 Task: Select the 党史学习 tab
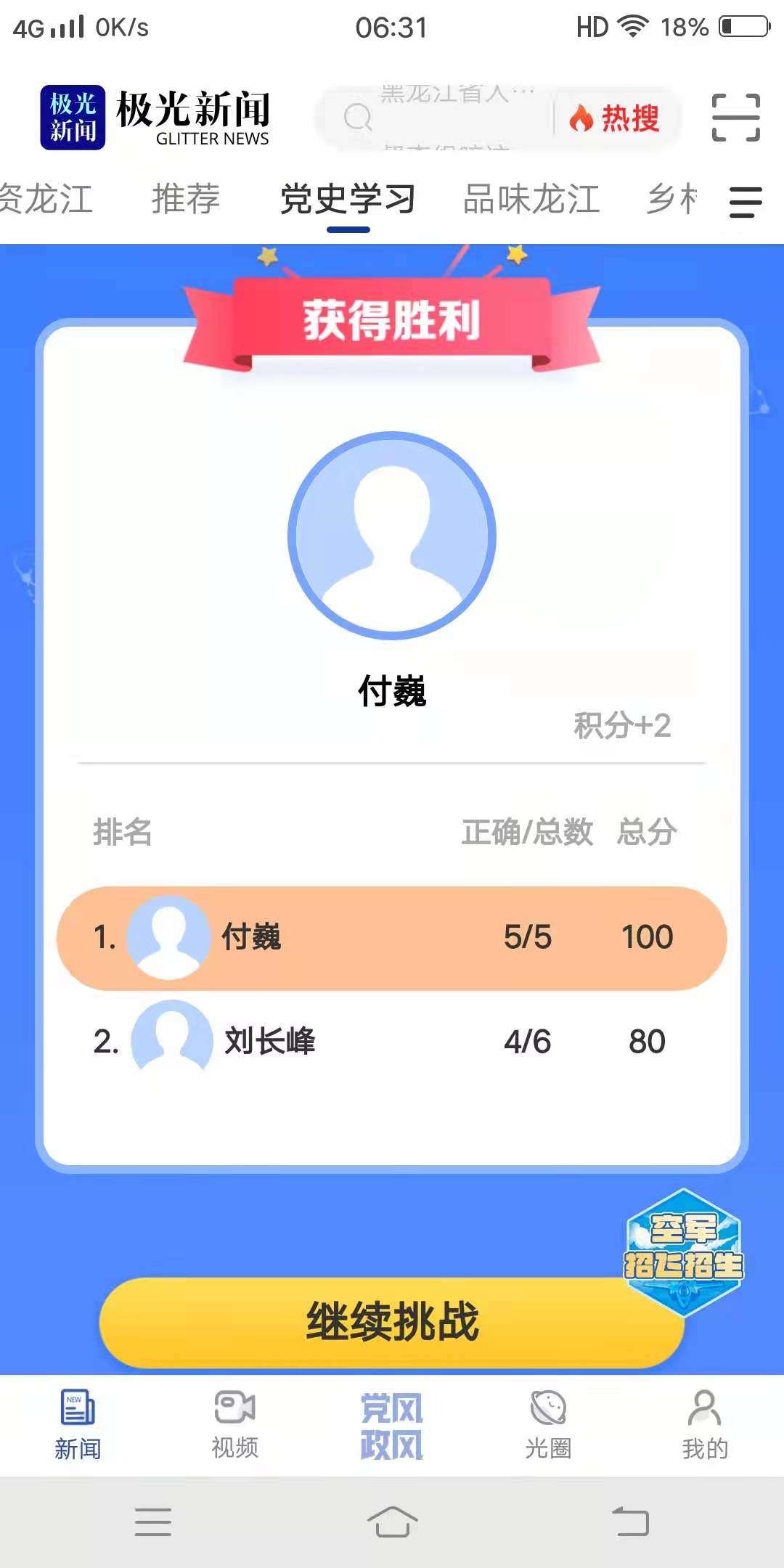coord(348,200)
